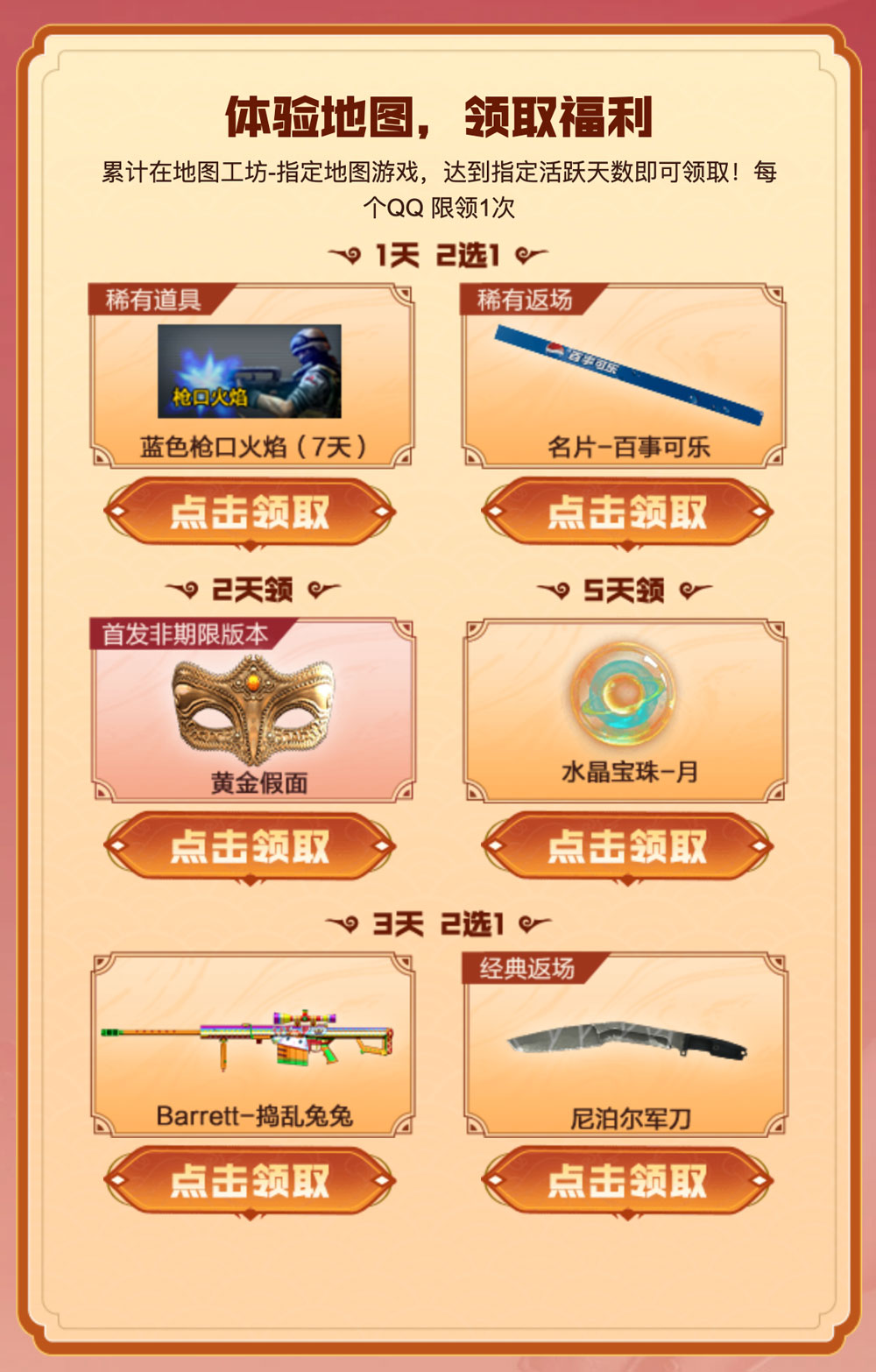Tap 点击领取 under 名片-百事可乐
876x1372 pixels.
[x=627, y=513]
